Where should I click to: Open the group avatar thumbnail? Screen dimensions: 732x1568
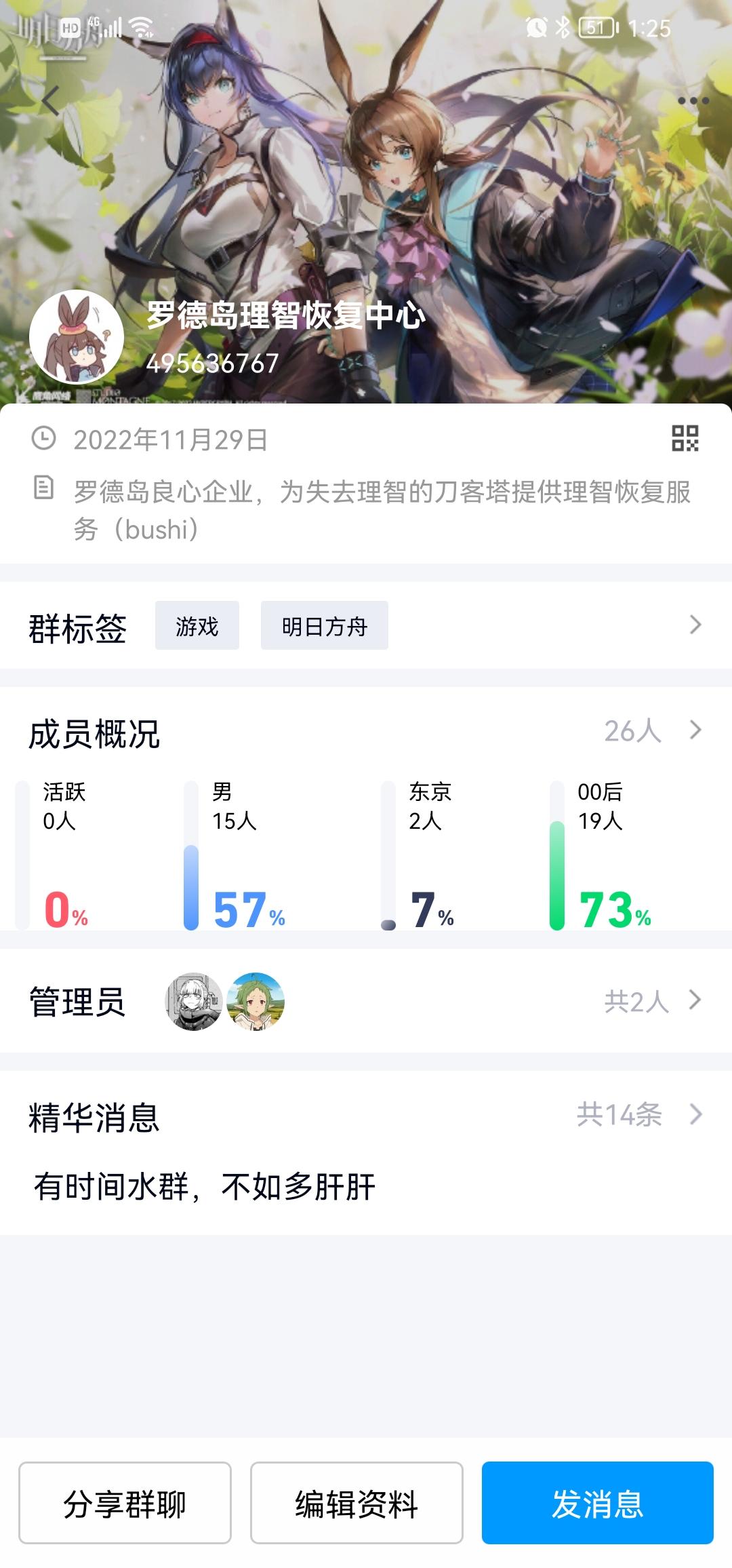click(x=77, y=337)
